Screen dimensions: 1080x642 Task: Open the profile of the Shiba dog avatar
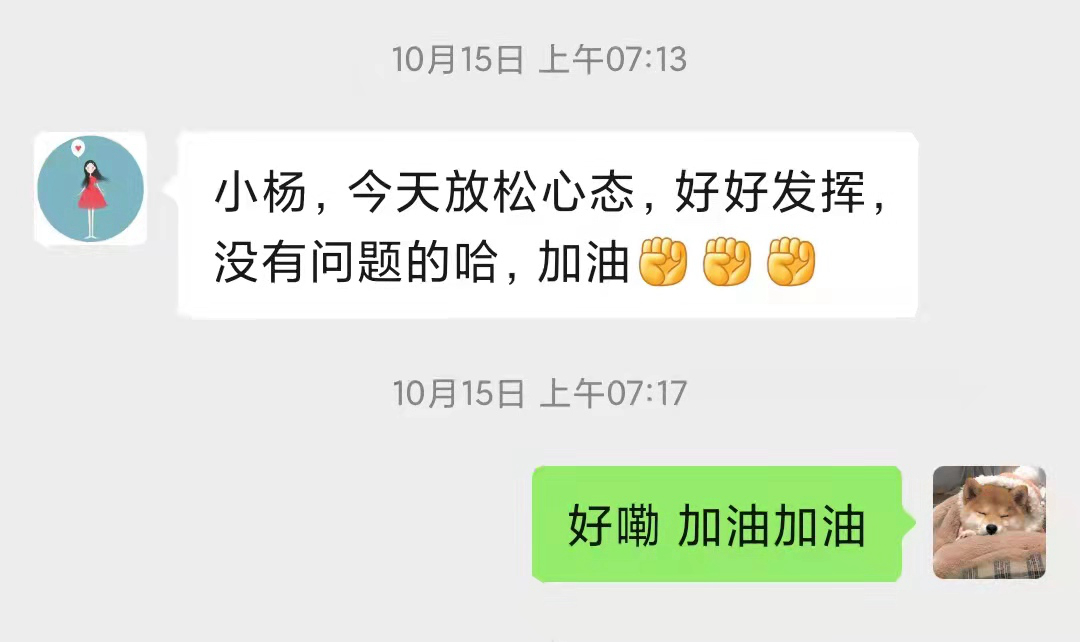(989, 522)
